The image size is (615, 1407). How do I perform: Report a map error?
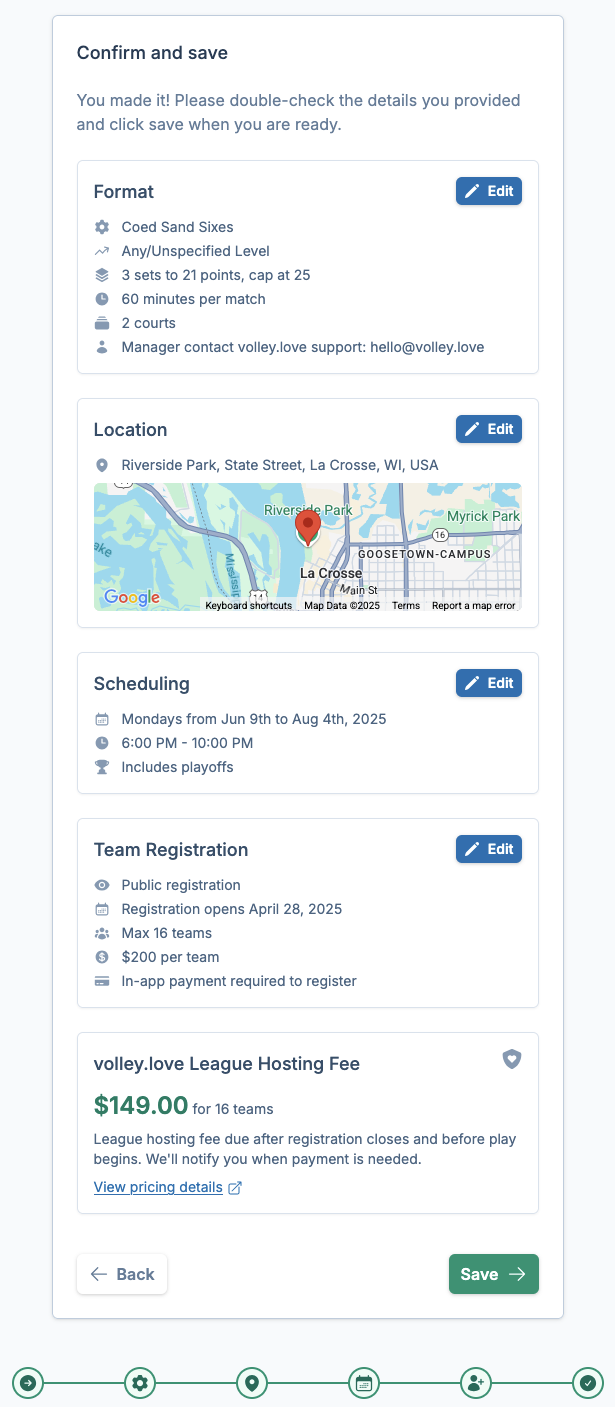[x=473, y=605]
